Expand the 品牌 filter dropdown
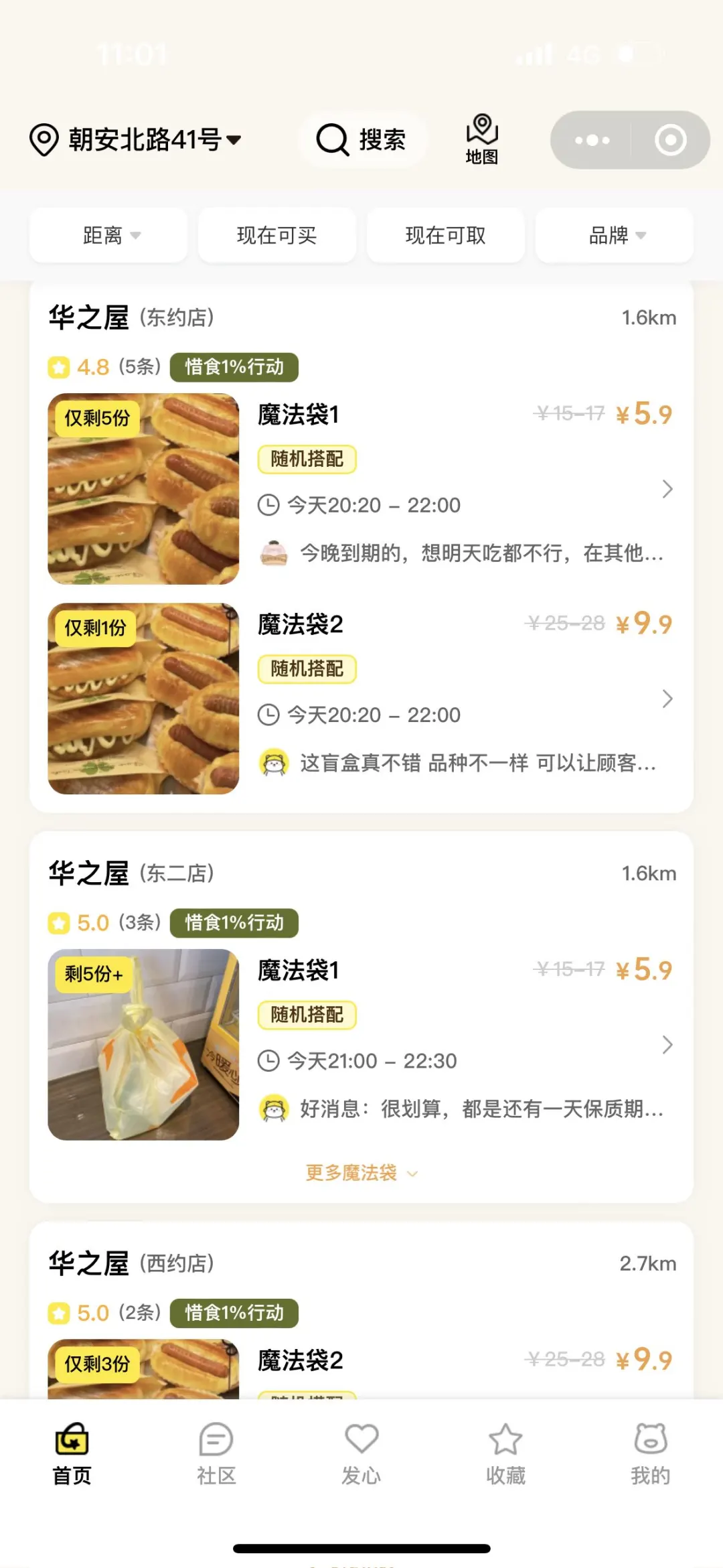 [x=615, y=235]
